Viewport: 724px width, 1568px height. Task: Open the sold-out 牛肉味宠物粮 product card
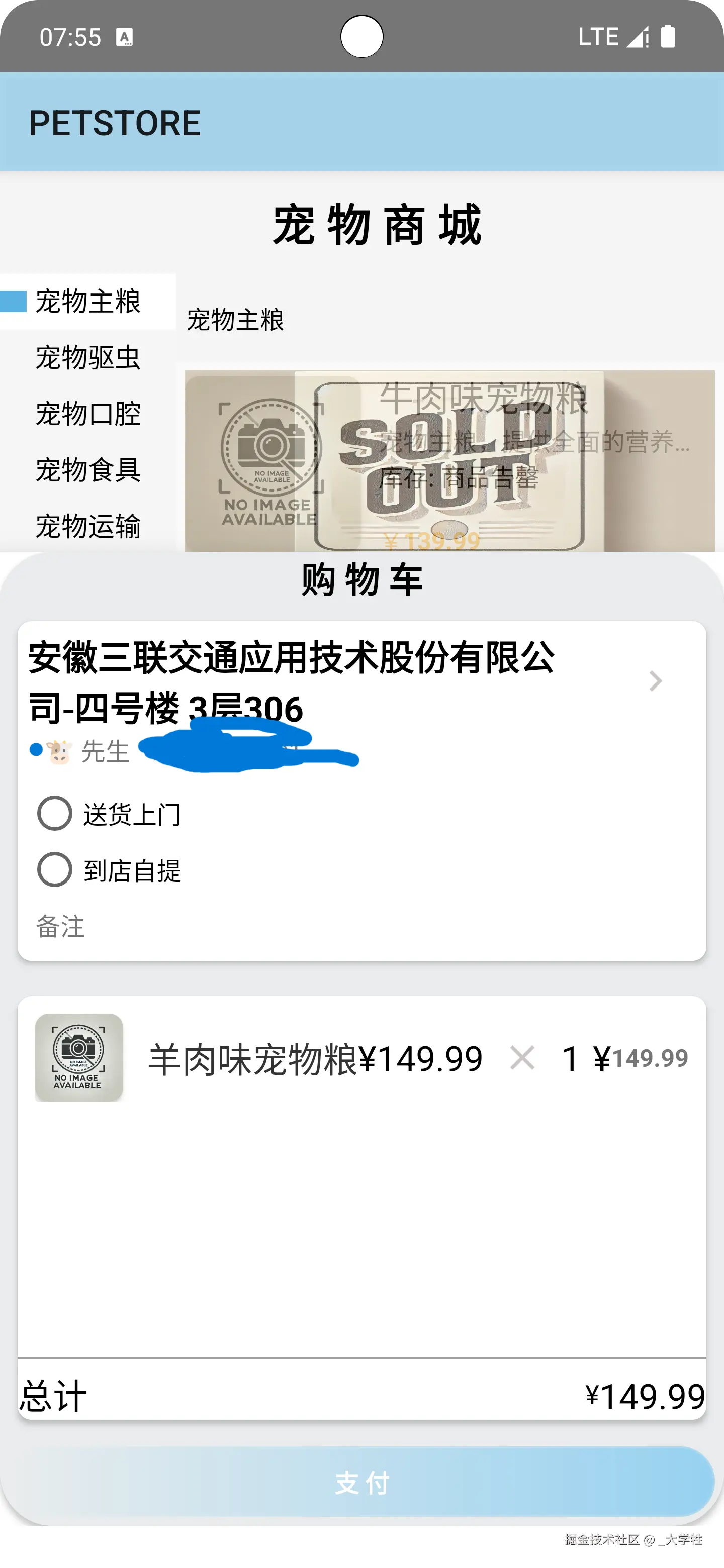(x=449, y=461)
